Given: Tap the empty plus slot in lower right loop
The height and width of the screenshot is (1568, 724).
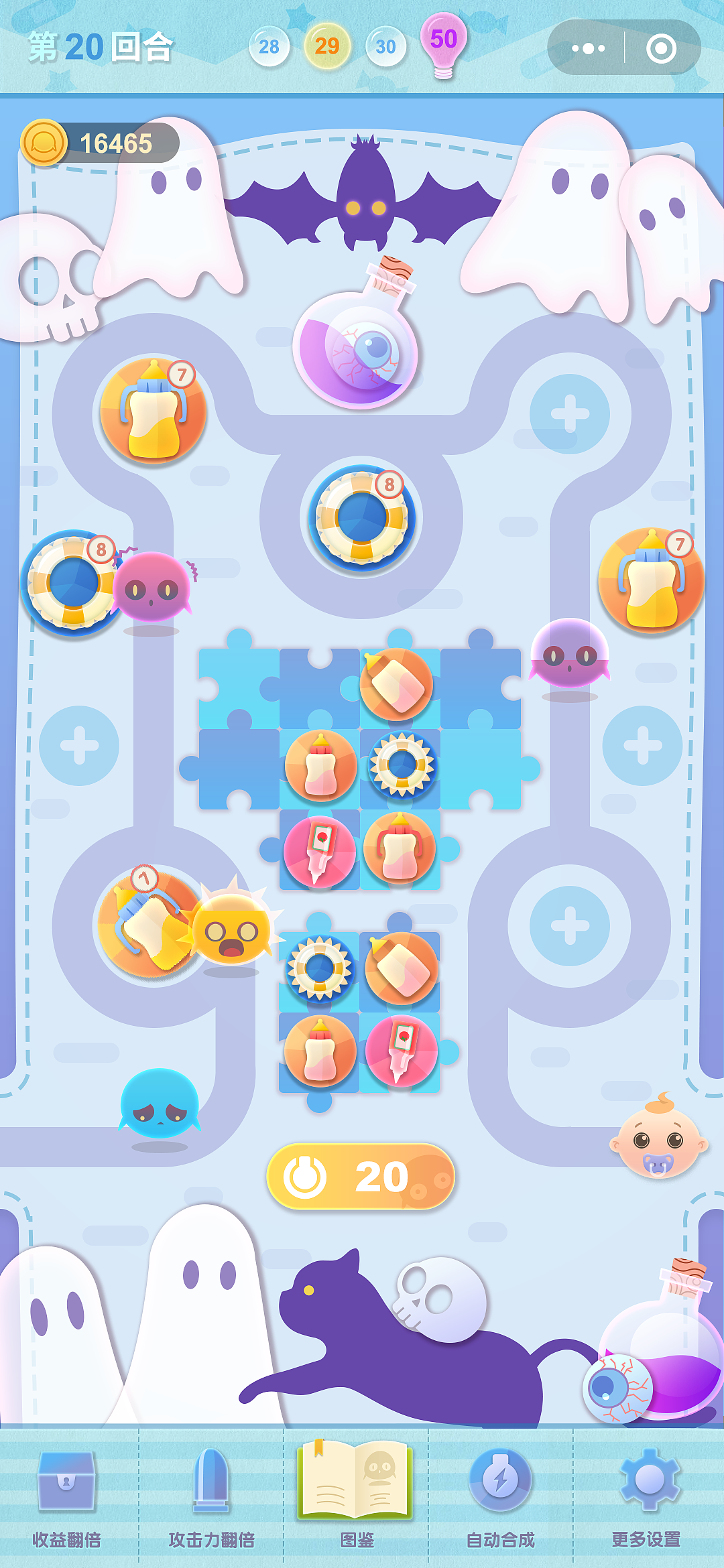Looking at the screenshot, I should 570,926.
